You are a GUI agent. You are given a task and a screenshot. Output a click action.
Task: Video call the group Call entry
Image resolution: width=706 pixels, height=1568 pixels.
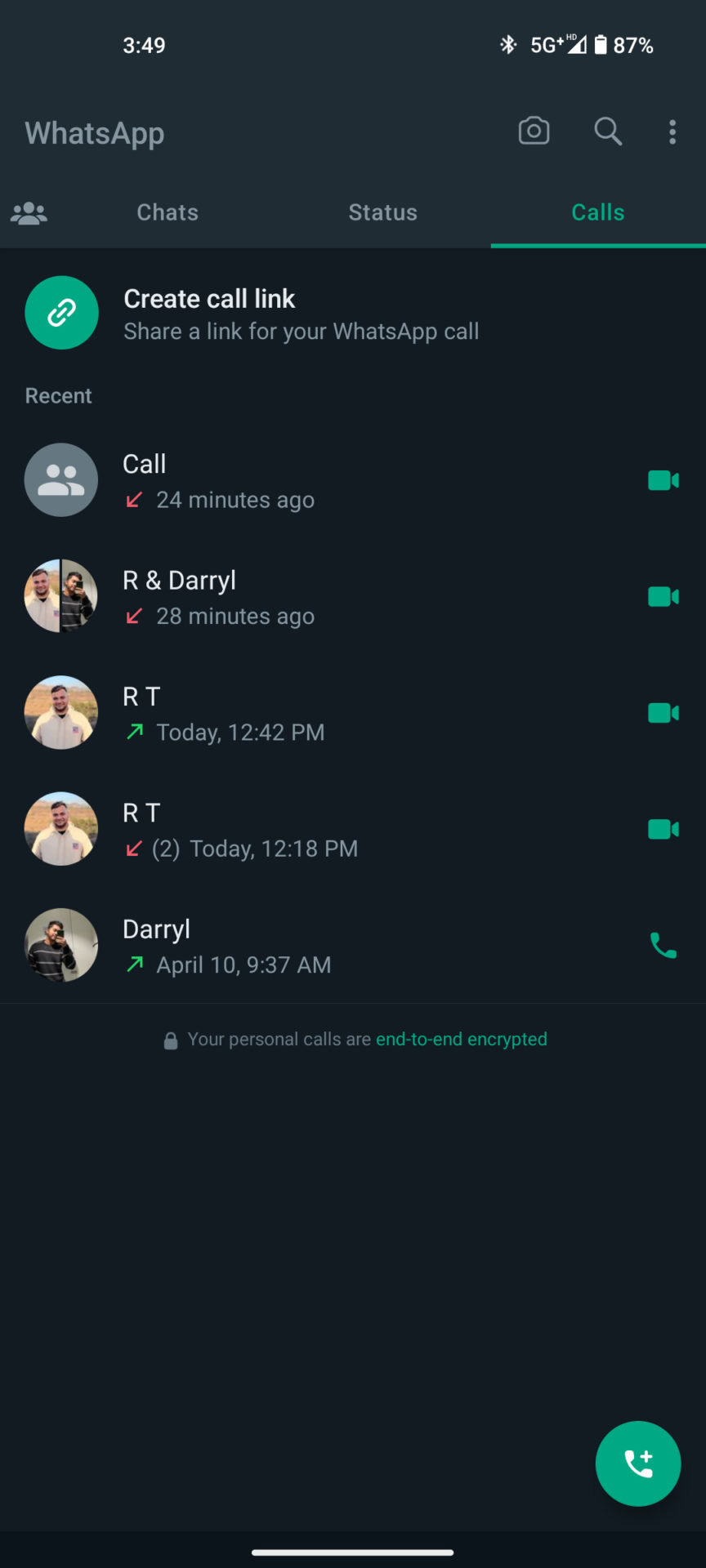pos(663,481)
